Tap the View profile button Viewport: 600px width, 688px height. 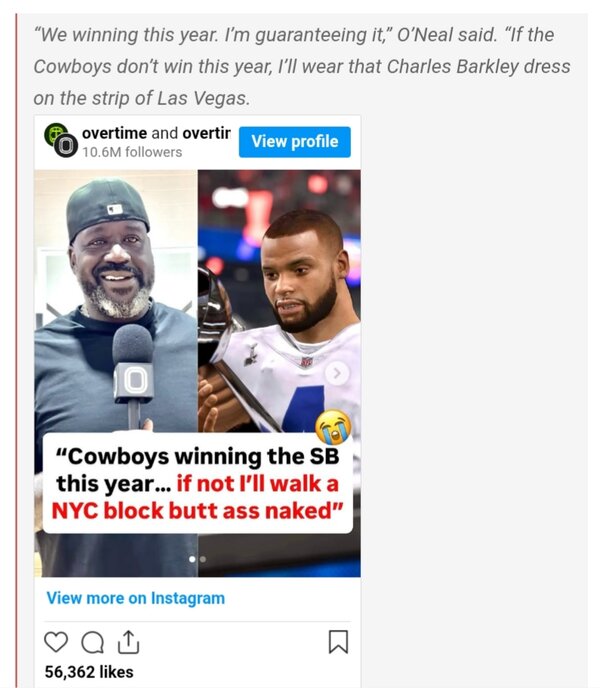(x=294, y=142)
